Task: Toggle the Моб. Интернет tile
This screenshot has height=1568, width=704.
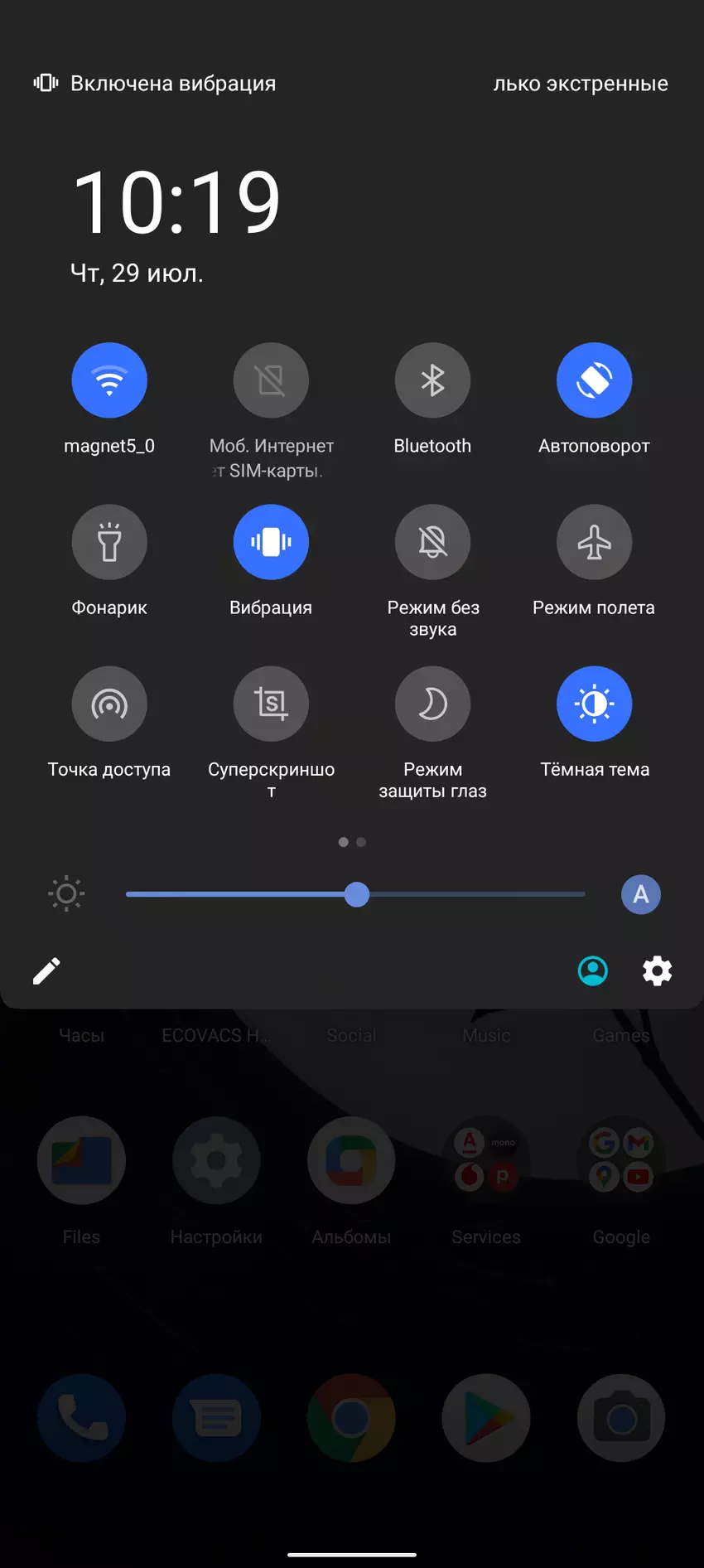Action: pos(271,380)
